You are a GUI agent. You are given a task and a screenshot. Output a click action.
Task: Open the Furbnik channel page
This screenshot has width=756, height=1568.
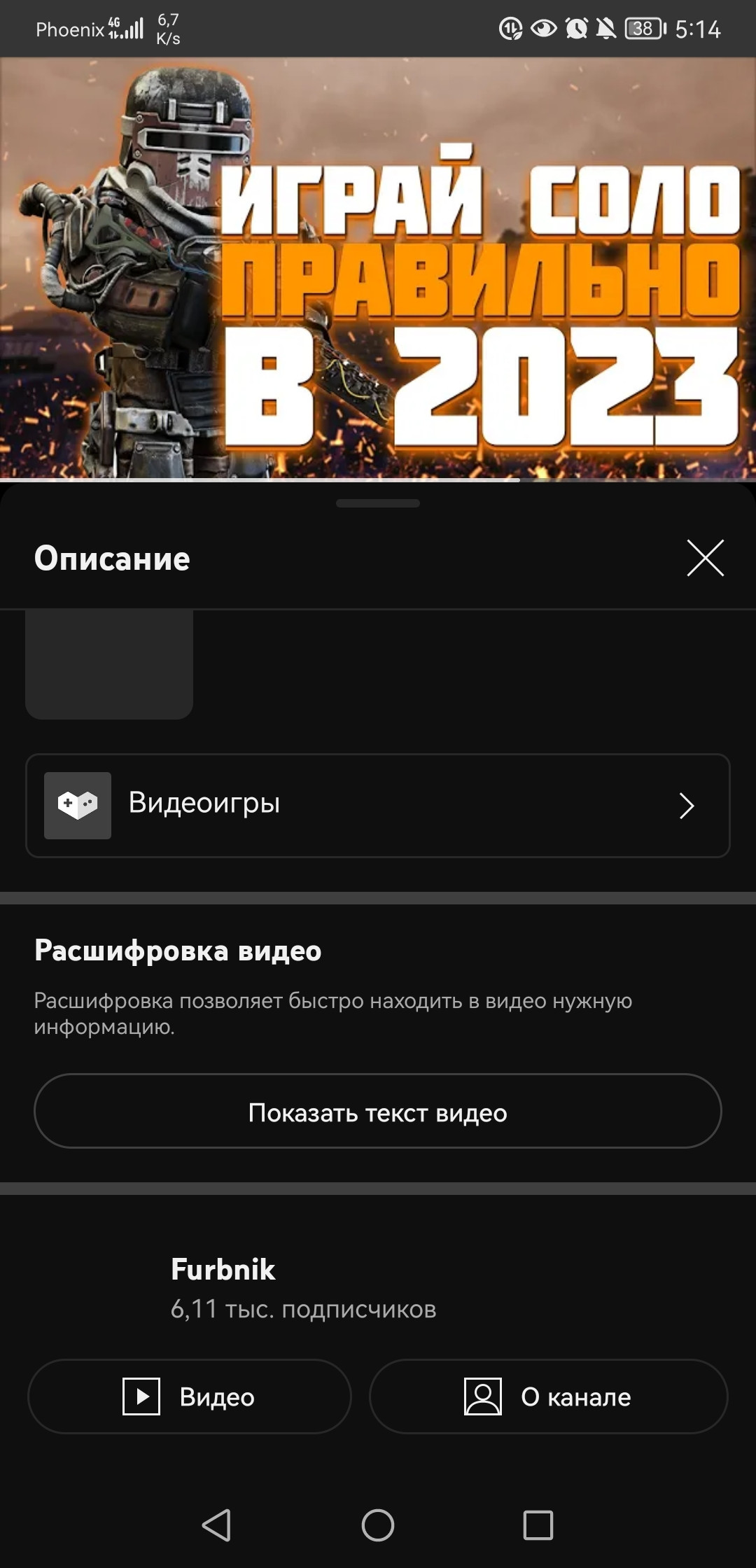(x=224, y=1270)
